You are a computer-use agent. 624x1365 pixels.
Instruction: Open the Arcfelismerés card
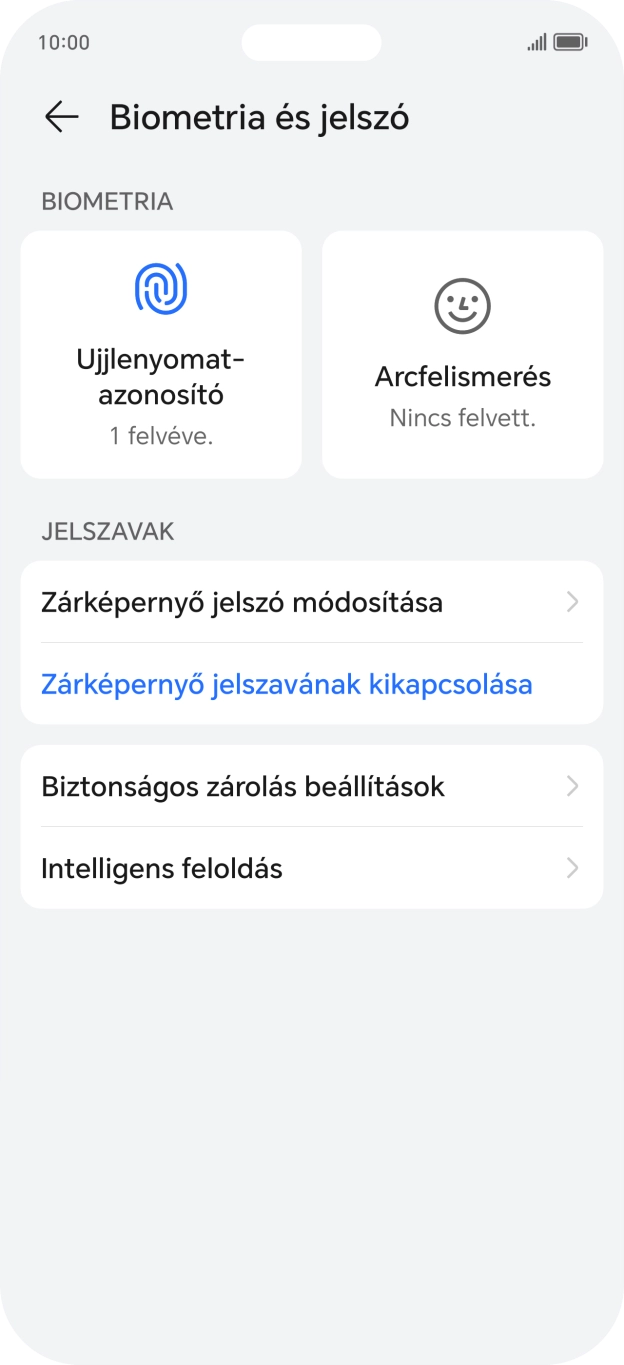[462, 355]
